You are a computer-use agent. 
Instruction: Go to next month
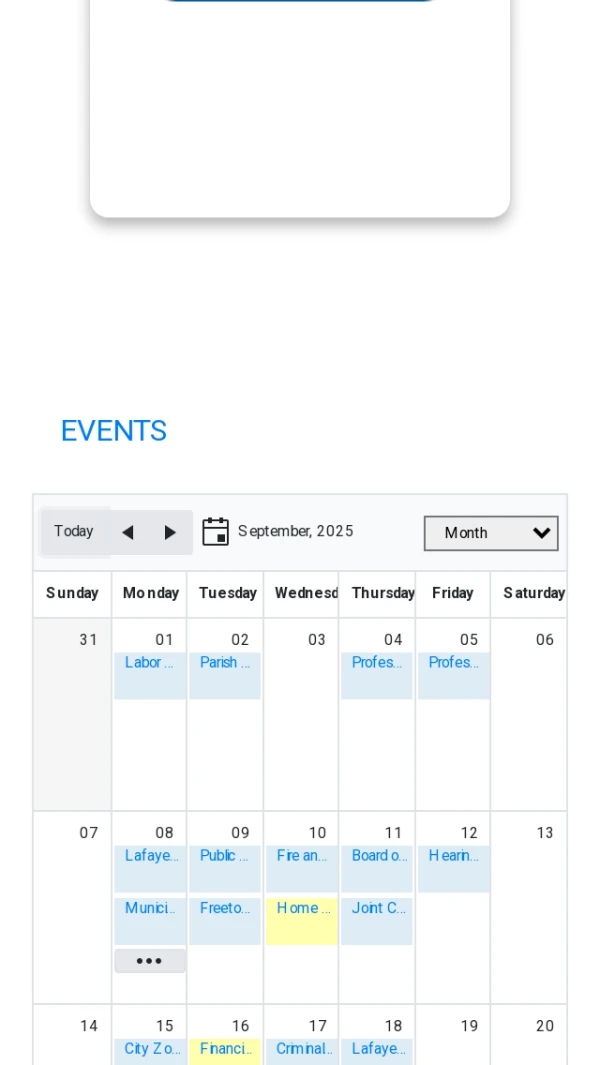pos(170,533)
